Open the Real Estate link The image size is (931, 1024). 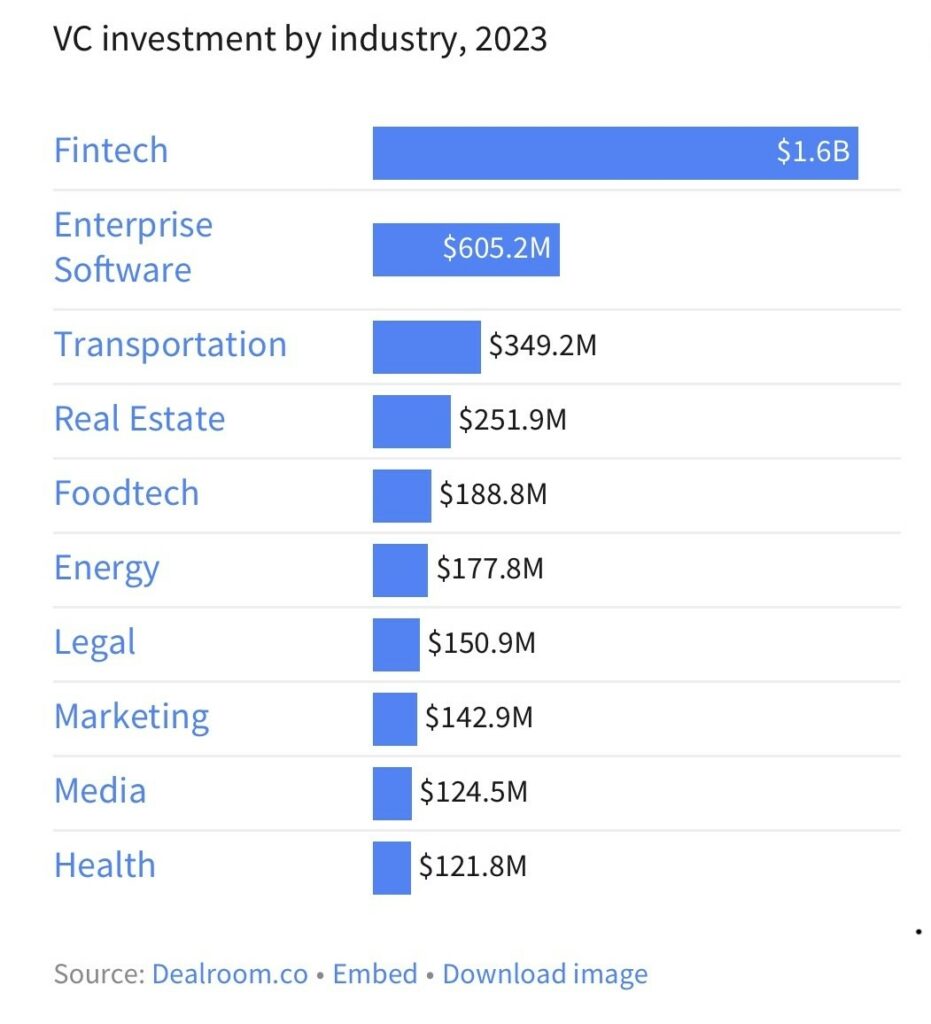tap(140, 419)
